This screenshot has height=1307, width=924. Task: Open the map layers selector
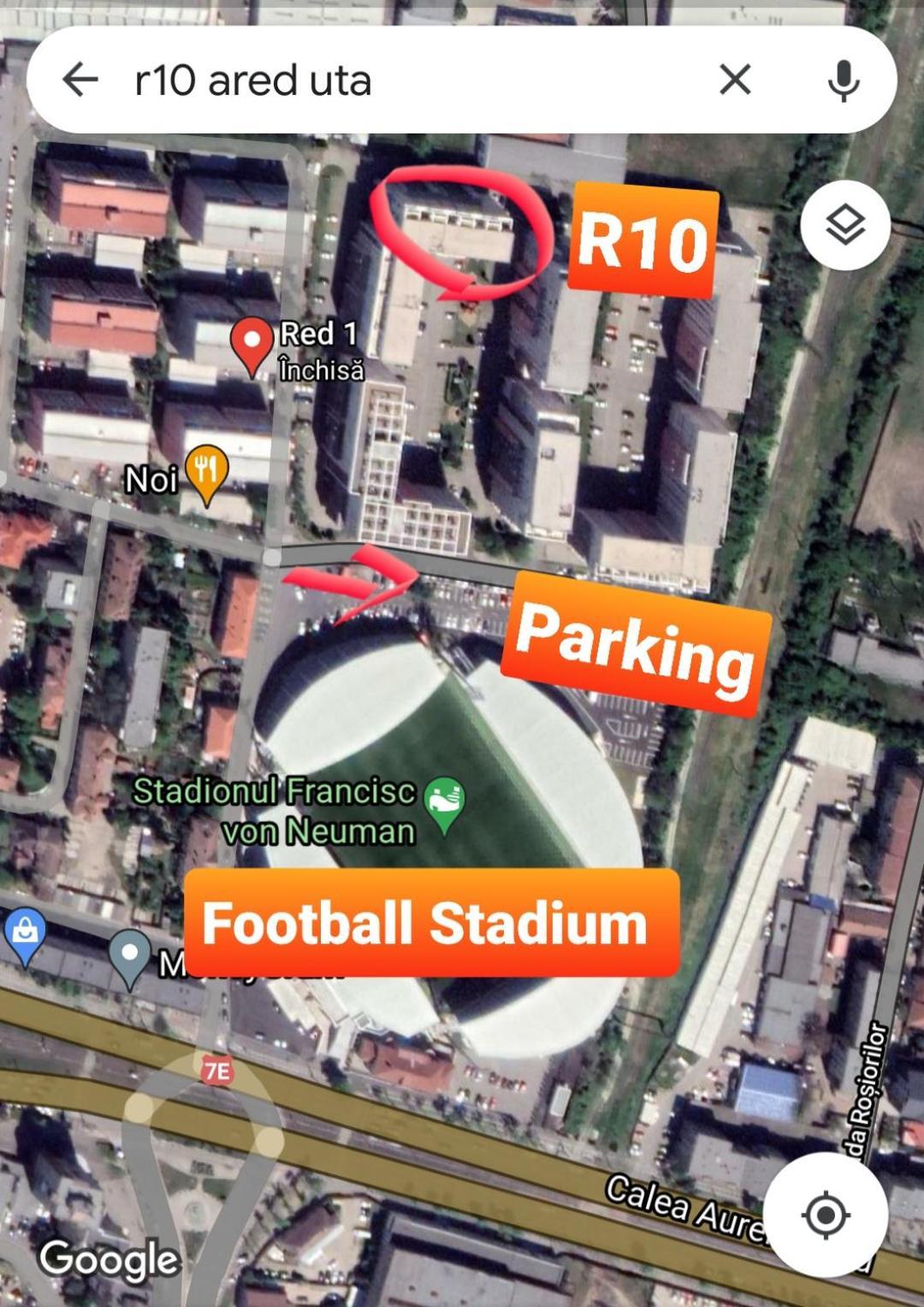coord(845,226)
